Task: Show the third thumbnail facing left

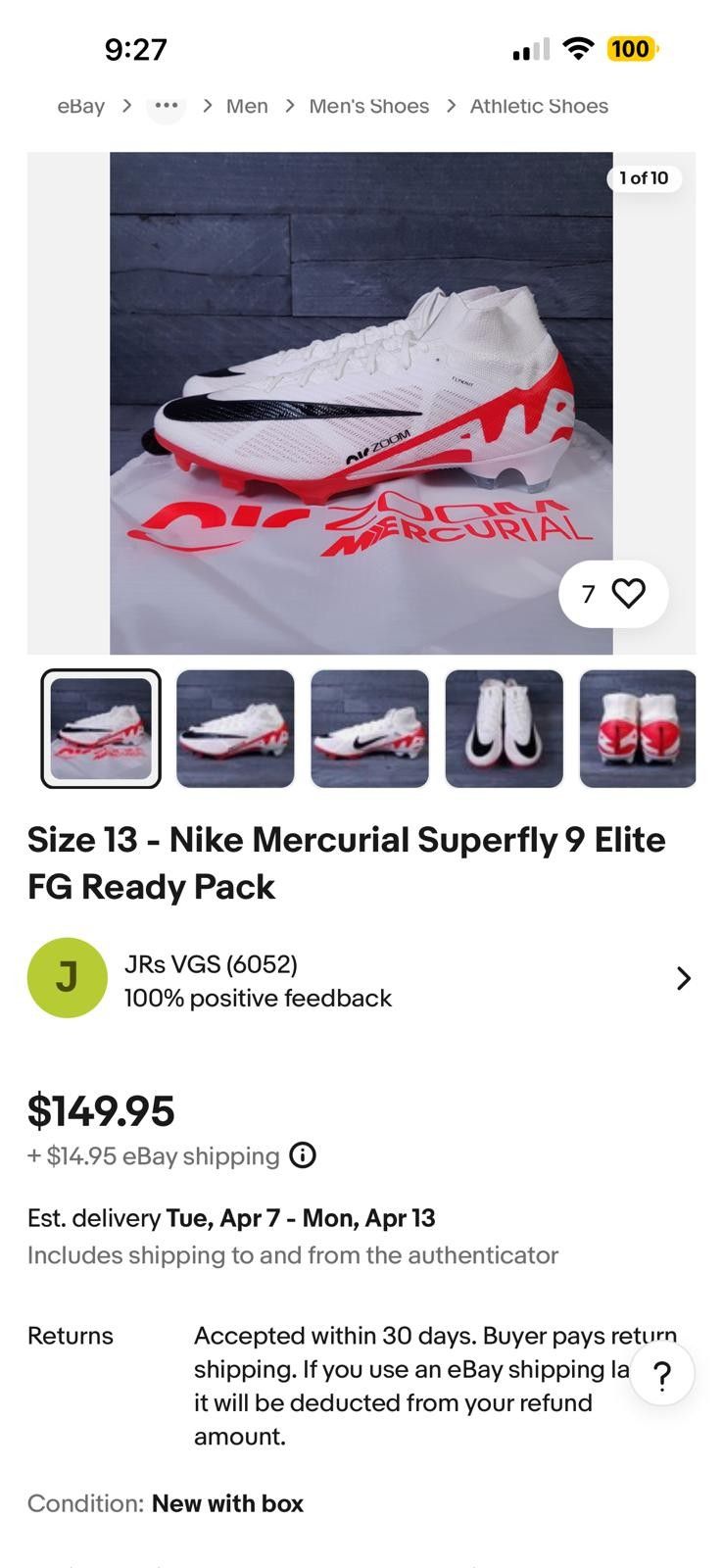Action: tap(369, 728)
